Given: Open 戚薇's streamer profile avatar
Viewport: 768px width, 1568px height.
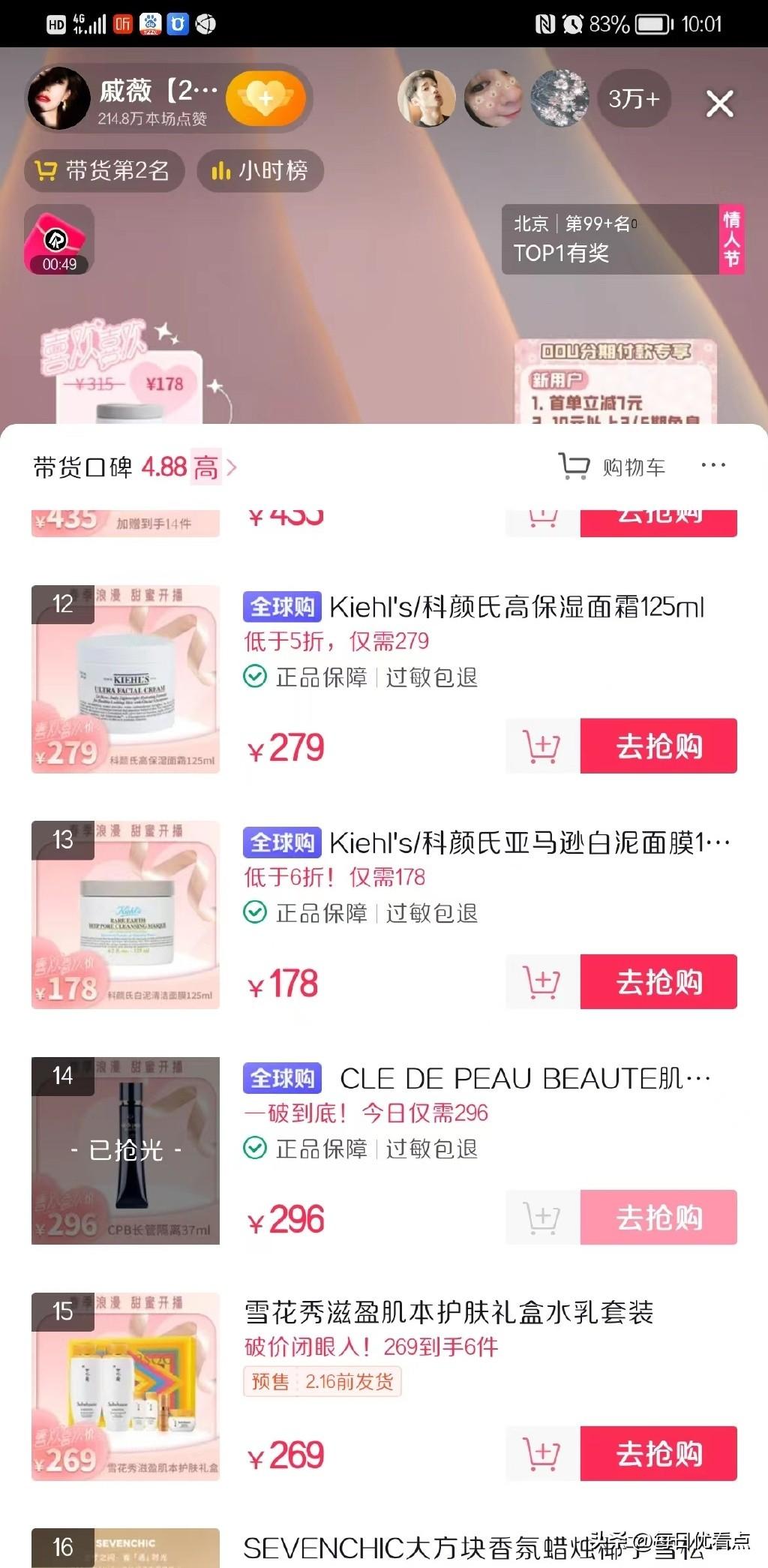Looking at the screenshot, I should [x=58, y=98].
